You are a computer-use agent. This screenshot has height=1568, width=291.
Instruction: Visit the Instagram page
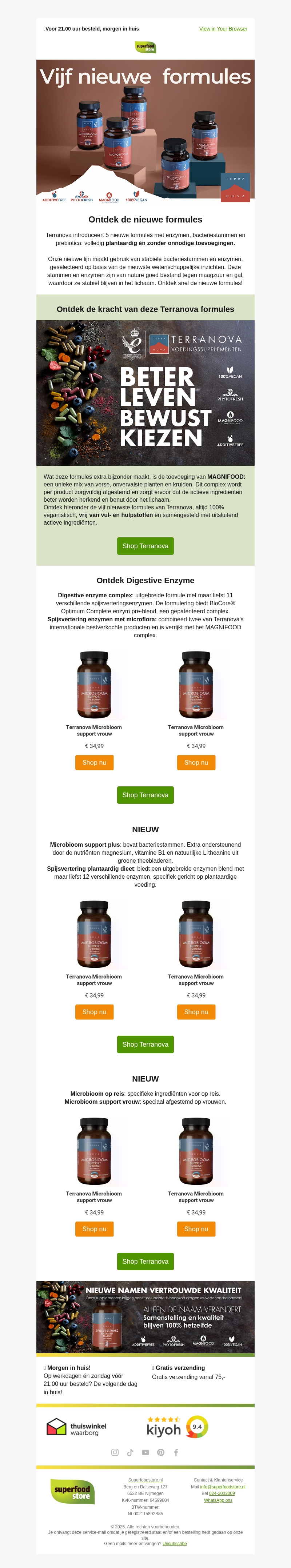[x=115, y=1452]
